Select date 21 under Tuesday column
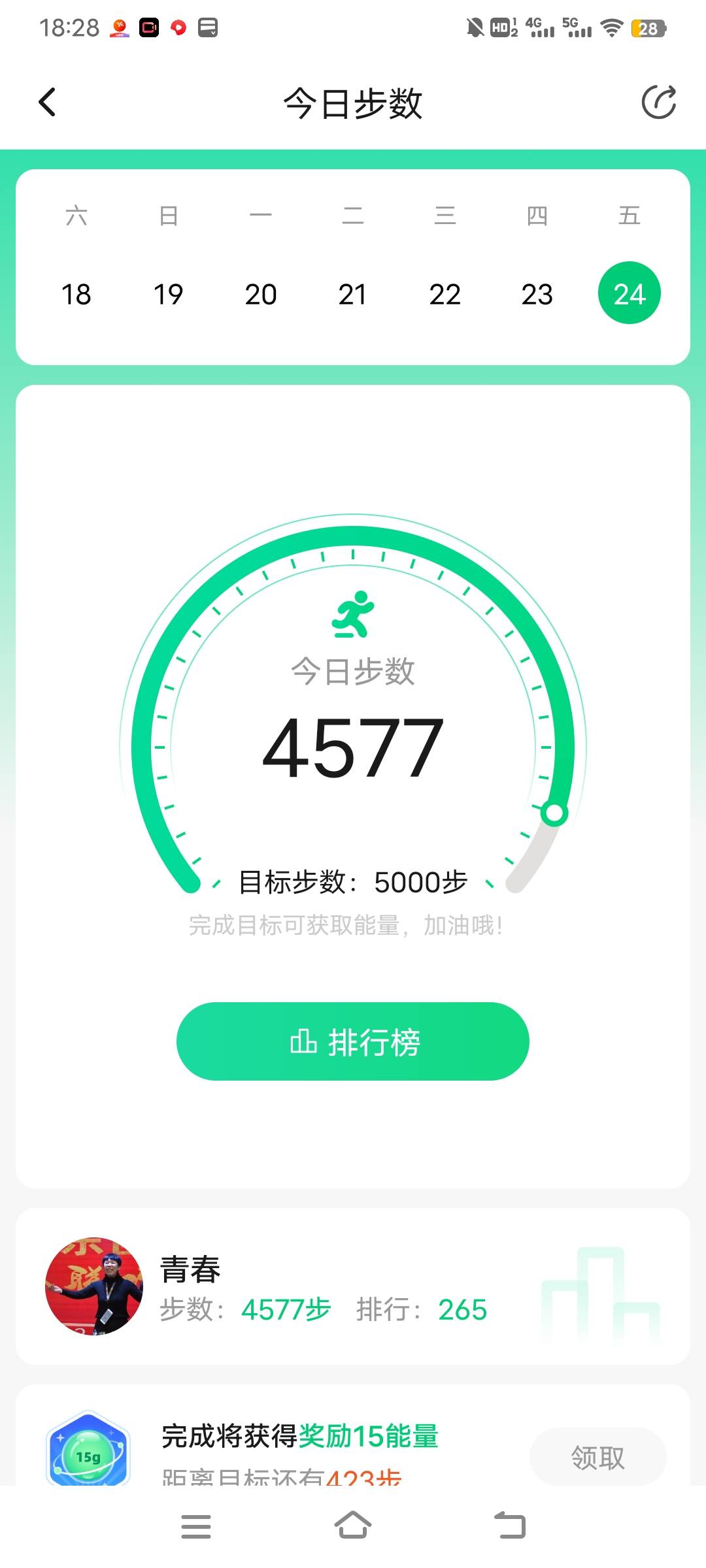The image size is (706, 1568). 353,294
